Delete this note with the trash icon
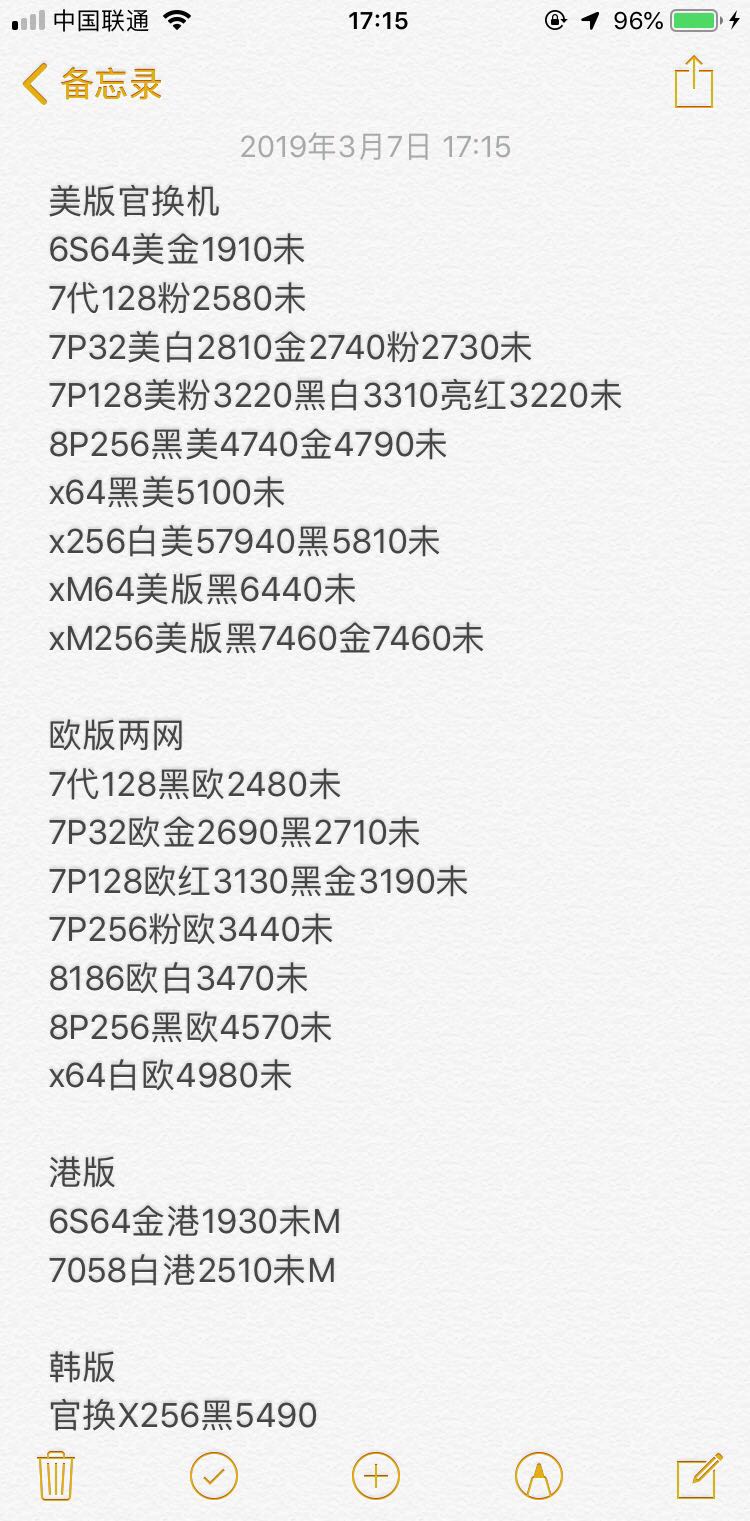Screen dimensions: 750x1521 pos(54,1474)
